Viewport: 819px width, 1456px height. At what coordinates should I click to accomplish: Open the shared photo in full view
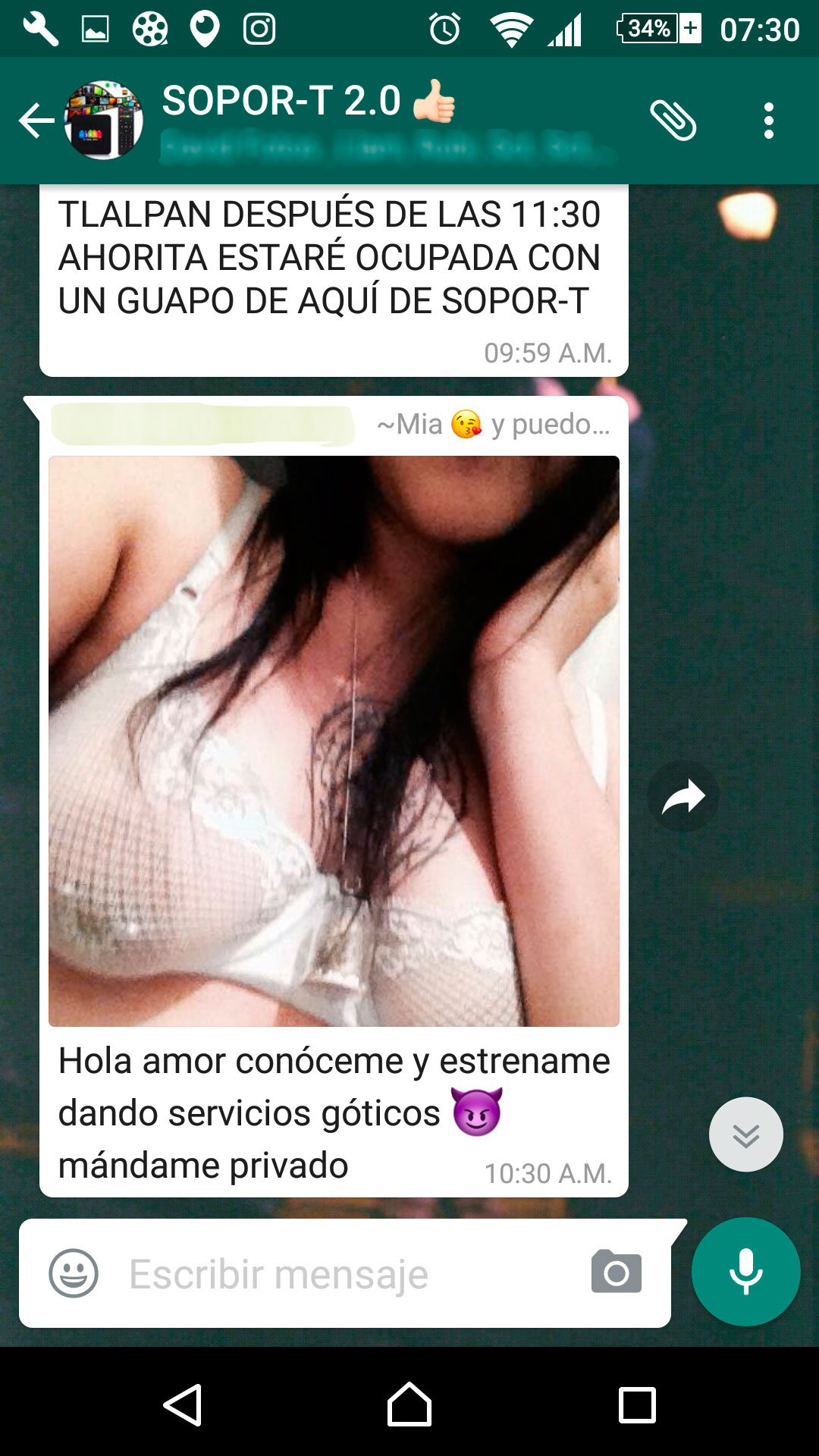click(x=334, y=741)
